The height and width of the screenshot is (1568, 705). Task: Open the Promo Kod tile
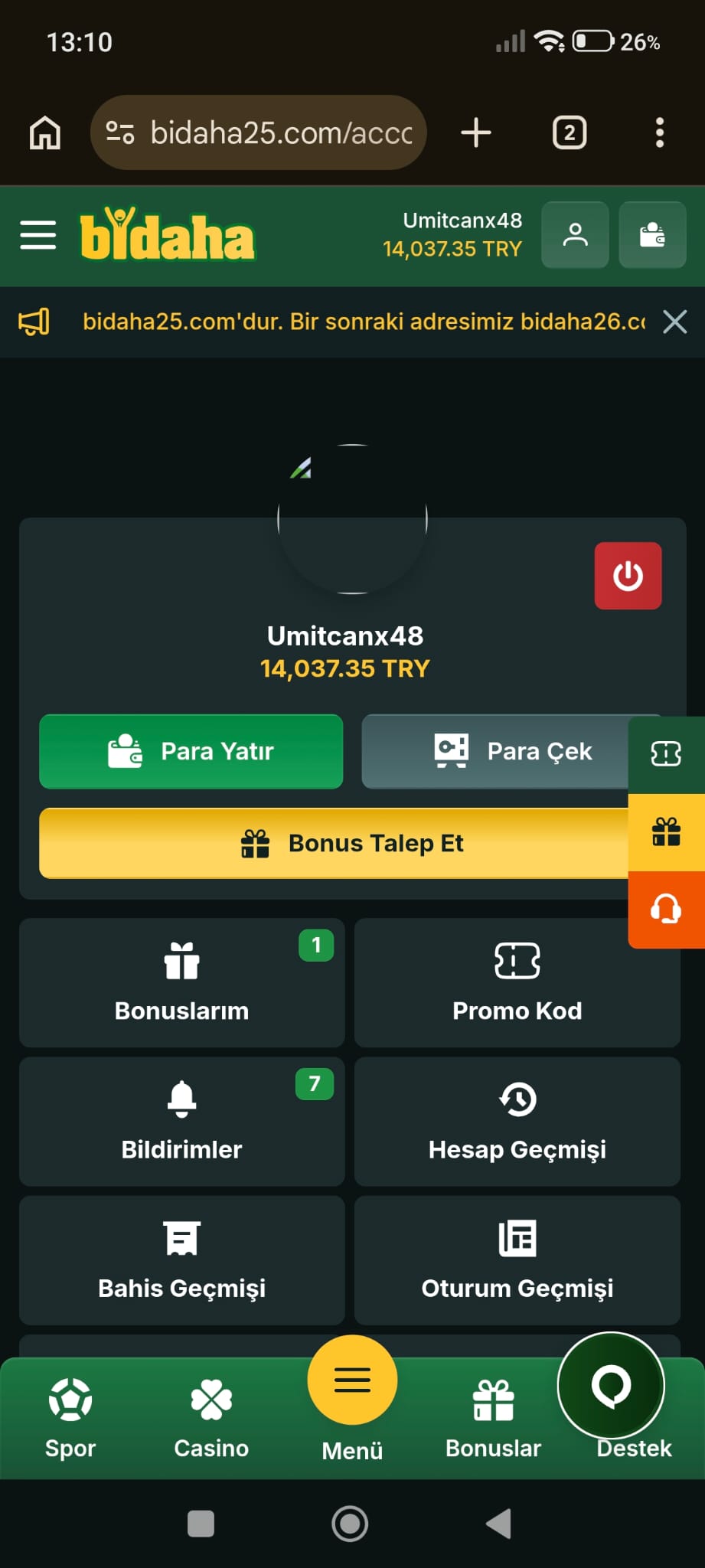[517, 982]
